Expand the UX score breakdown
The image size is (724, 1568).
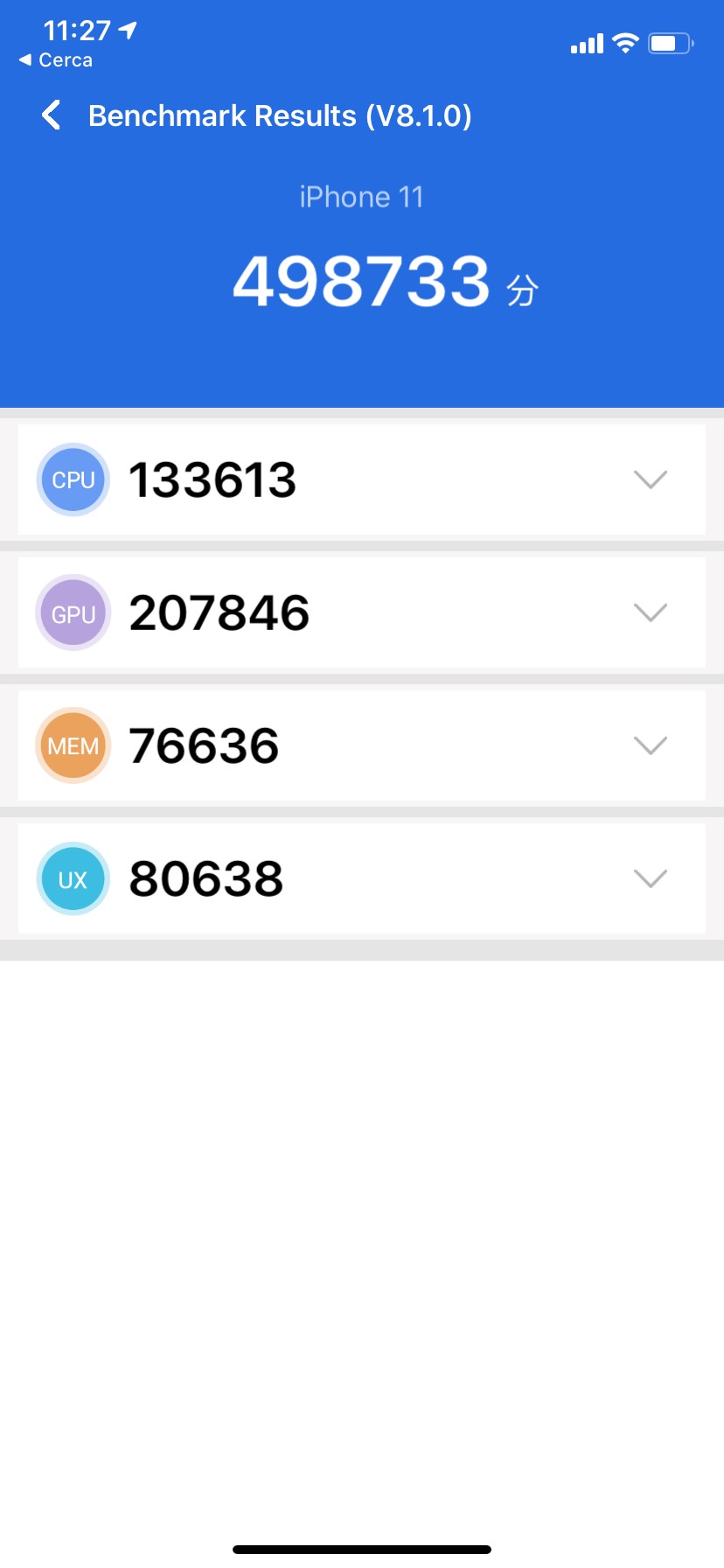[x=650, y=878]
